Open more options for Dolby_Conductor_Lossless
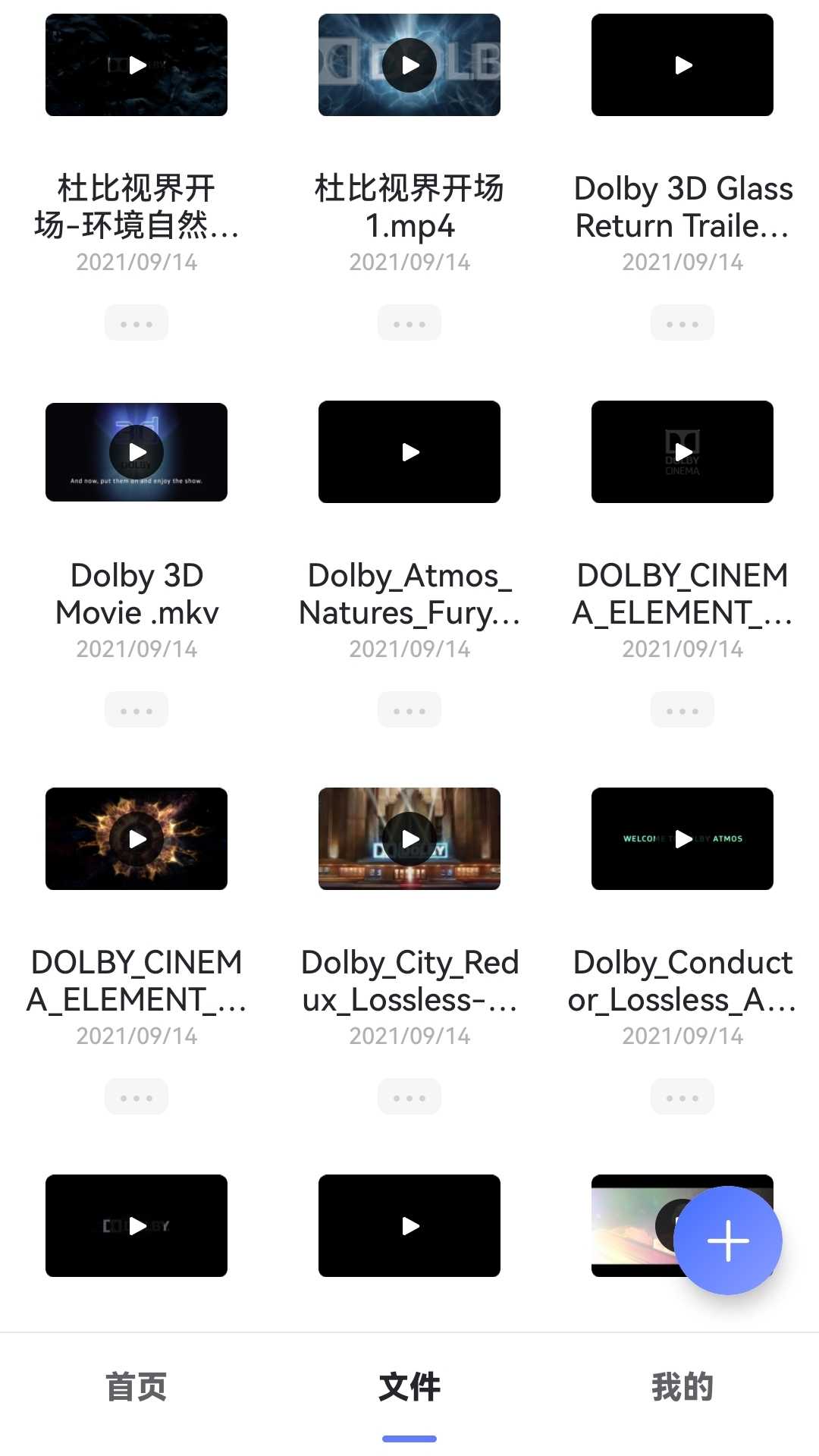819x1456 pixels. click(682, 1098)
